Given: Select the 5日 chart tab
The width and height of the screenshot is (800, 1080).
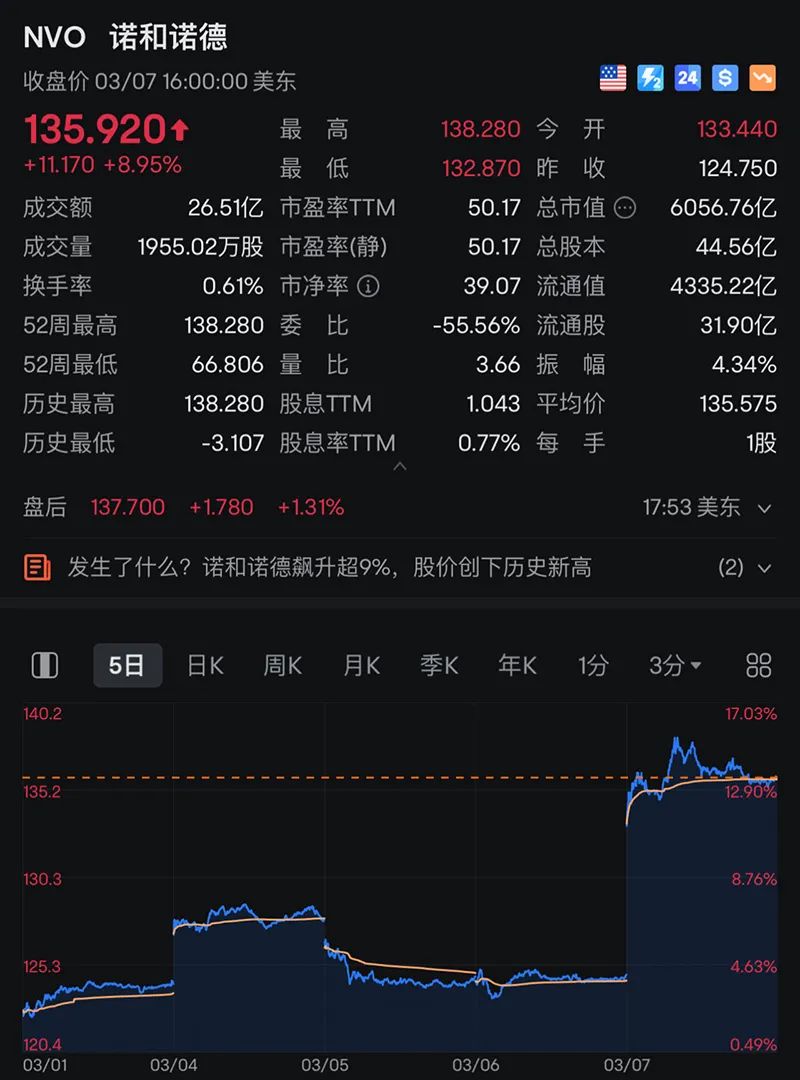Looking at the screenshot, I should pos(127,665).
